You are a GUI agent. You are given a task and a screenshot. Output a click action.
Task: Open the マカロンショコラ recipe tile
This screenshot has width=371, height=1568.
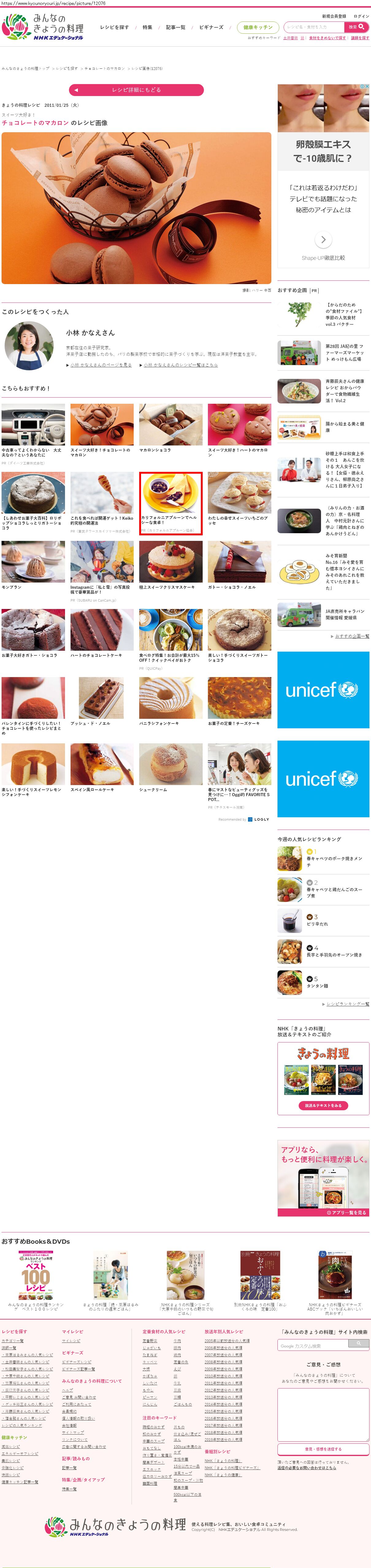[170, 429]
